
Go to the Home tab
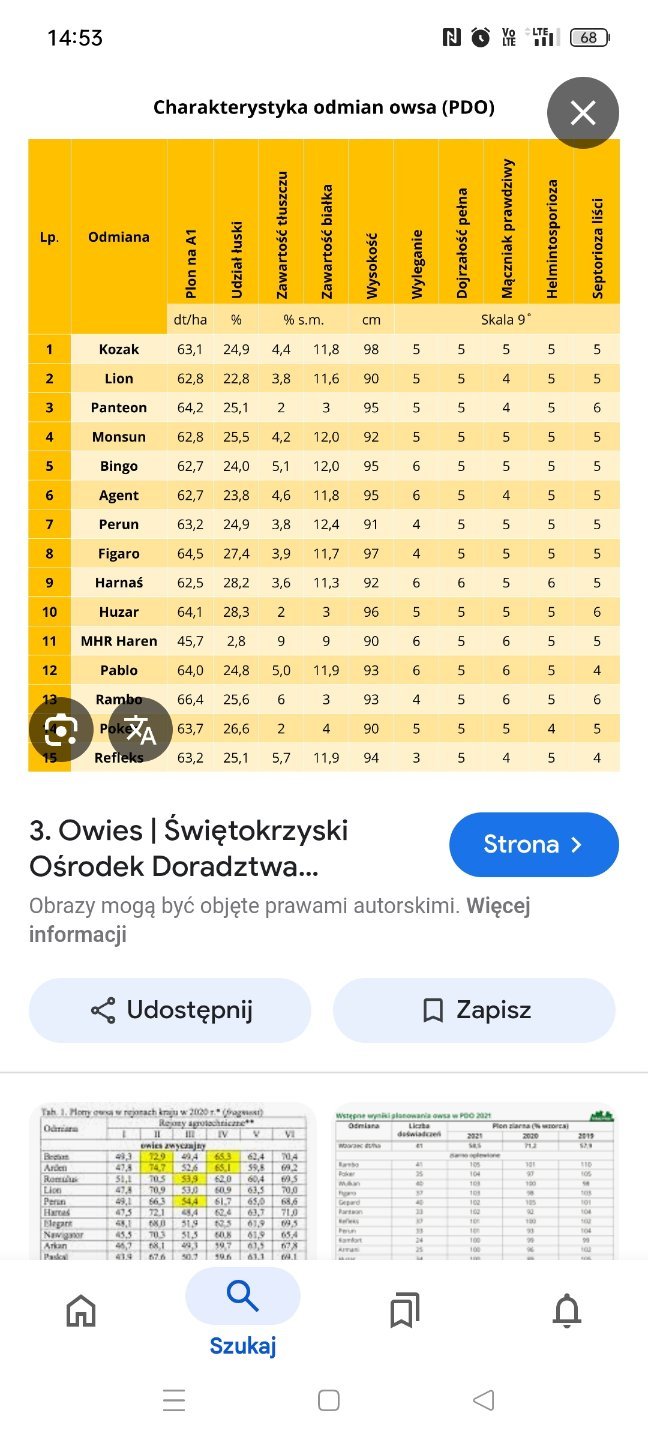pos(80,1310)
